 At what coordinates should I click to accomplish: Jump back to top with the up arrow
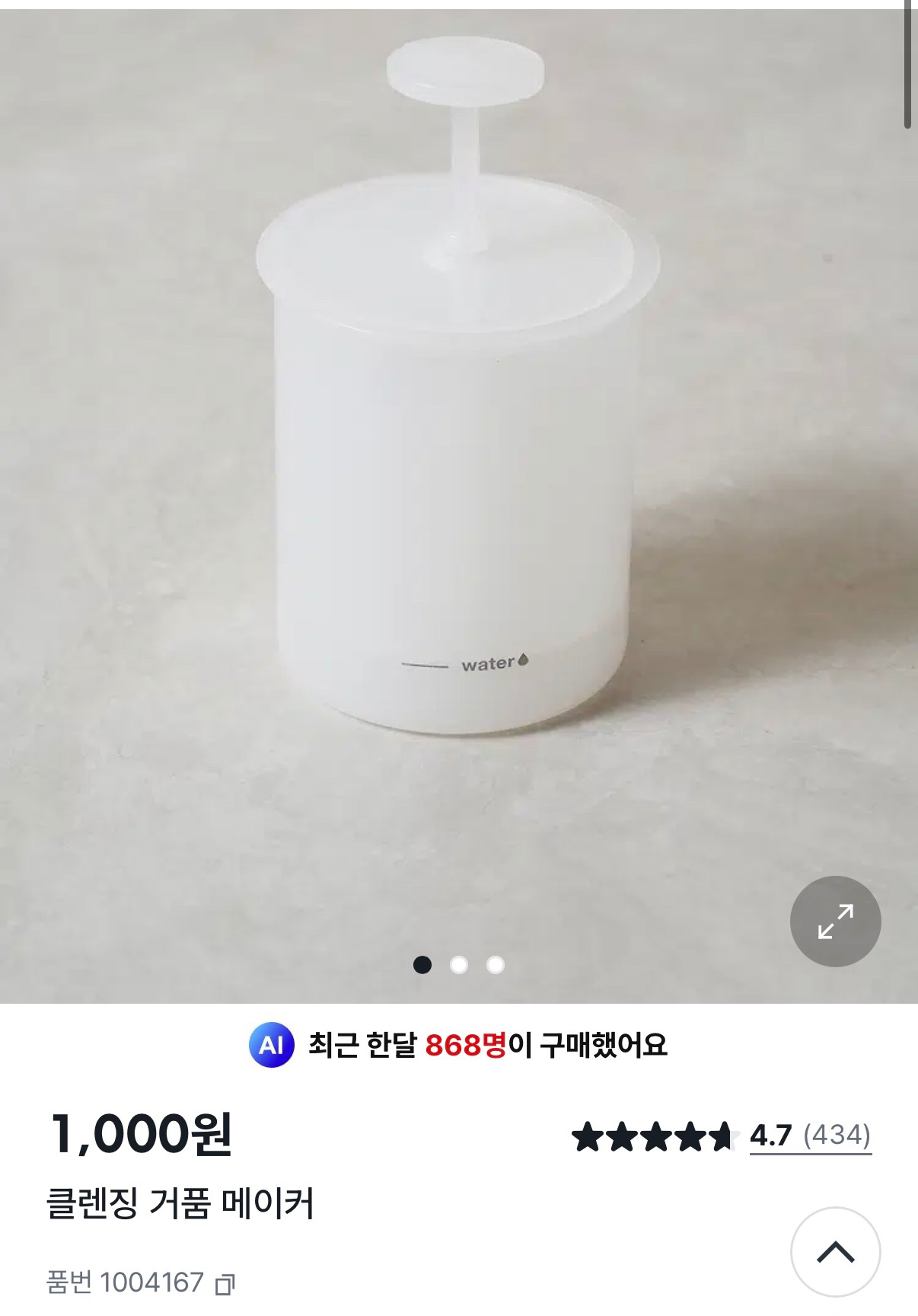[x=835, y=1251]
